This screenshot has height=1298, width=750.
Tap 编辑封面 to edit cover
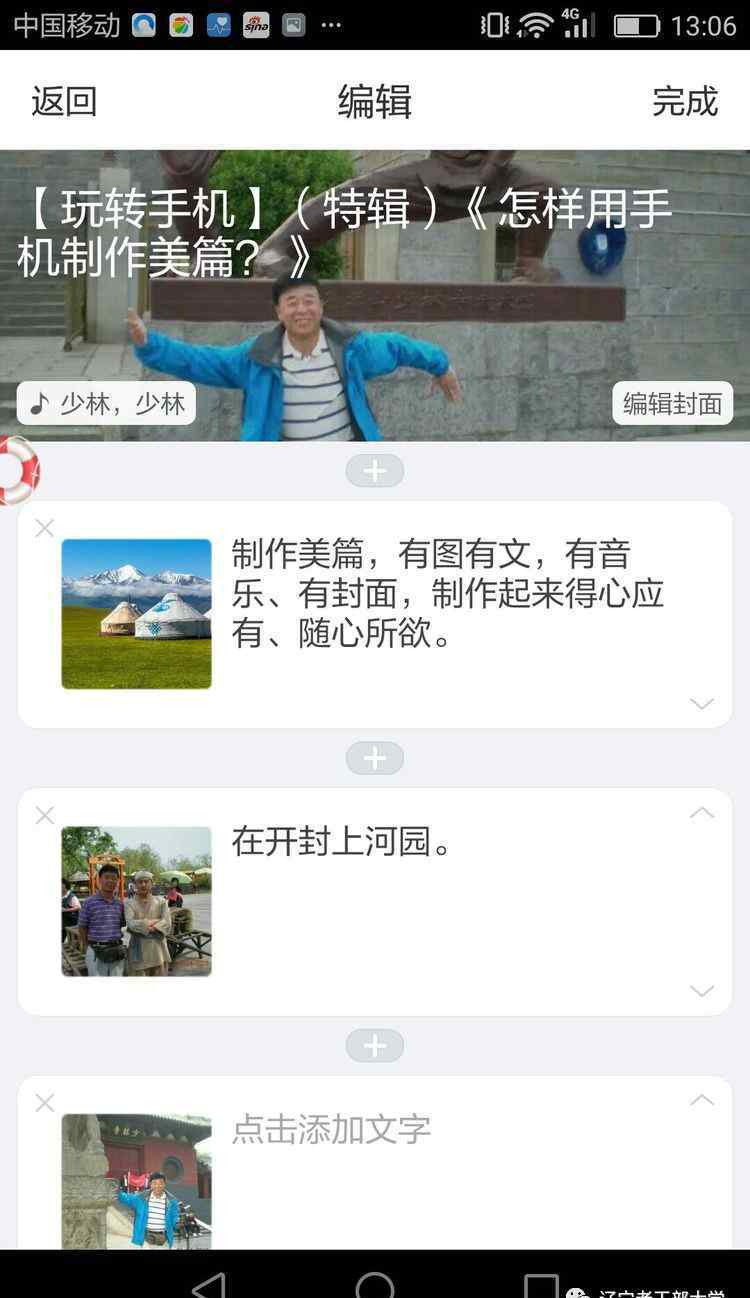pos(672,403)
